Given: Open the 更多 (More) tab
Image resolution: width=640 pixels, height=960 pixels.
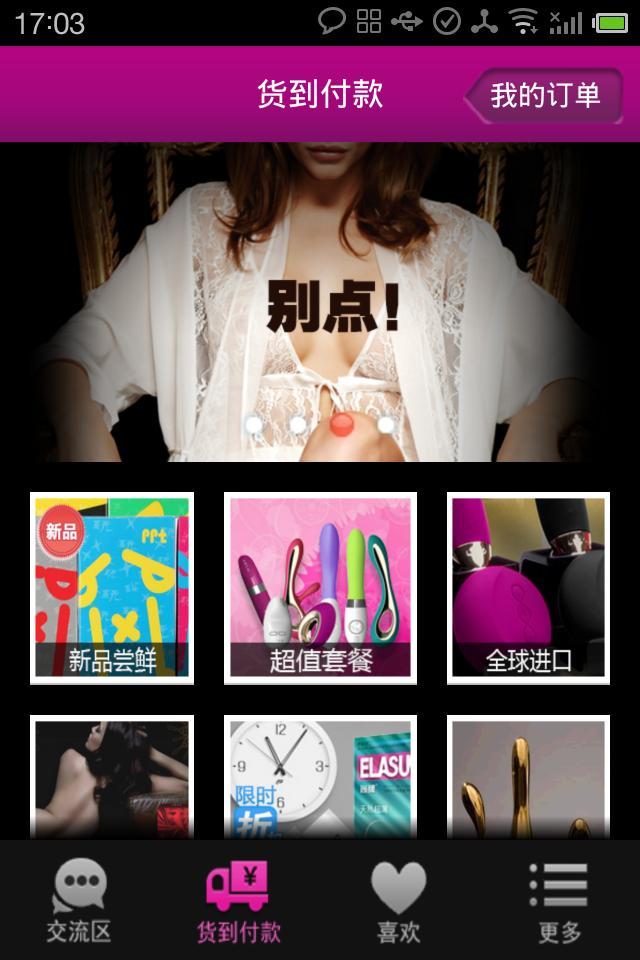Looking at the screenshot, I should coord(559,902).
